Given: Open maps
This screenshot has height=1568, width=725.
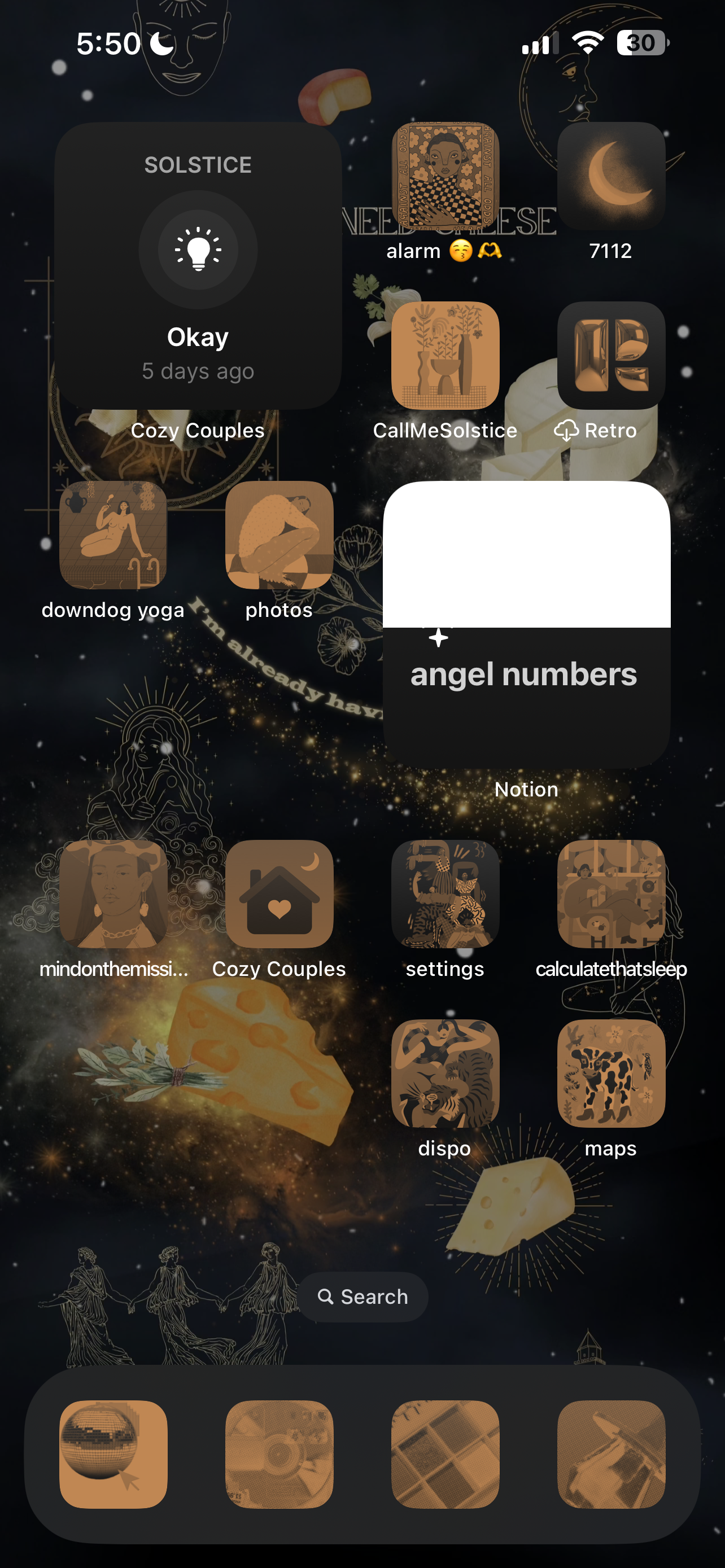Looking at the screenshot, I should coord(610,1073).
